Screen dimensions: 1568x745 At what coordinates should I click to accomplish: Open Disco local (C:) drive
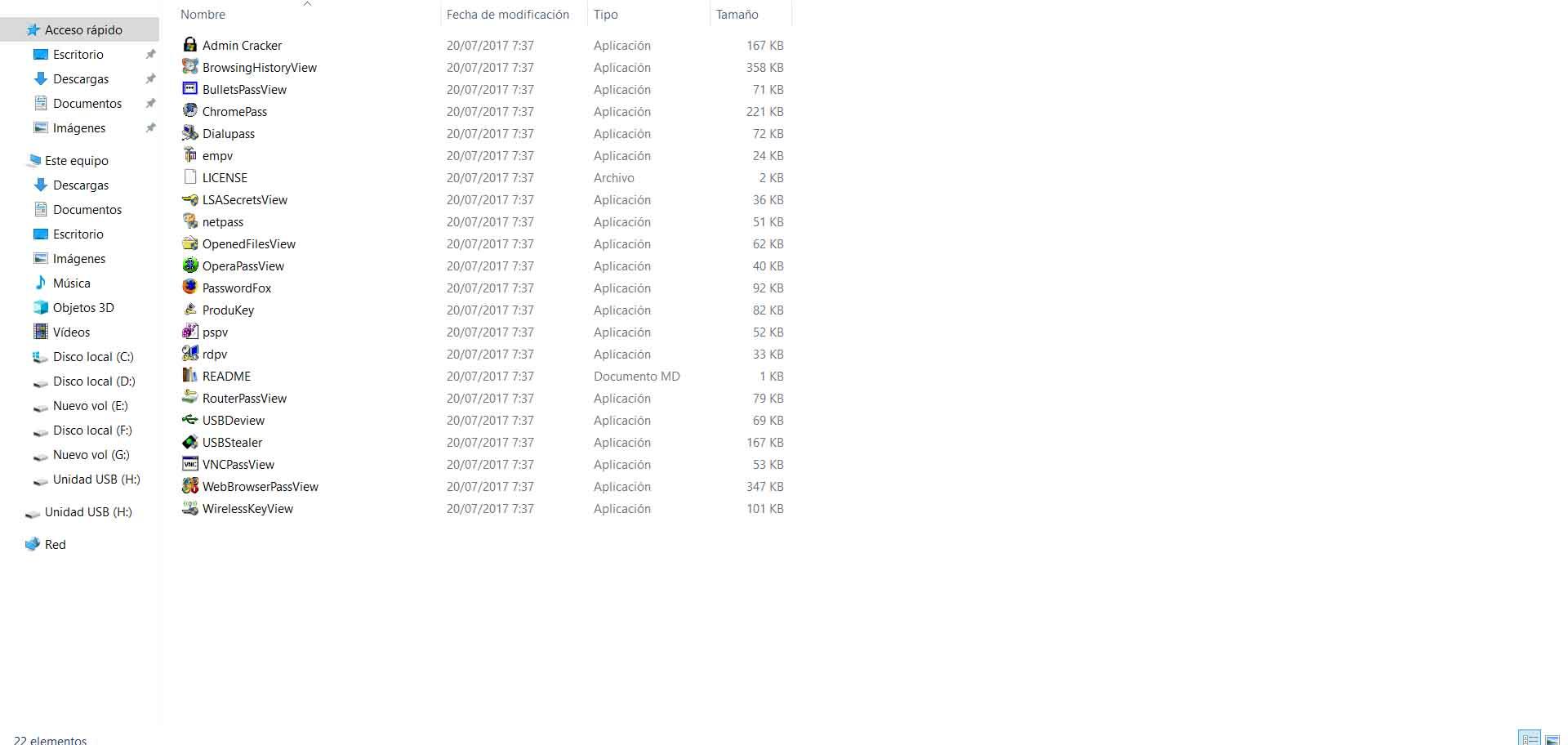tap(93, 357)
